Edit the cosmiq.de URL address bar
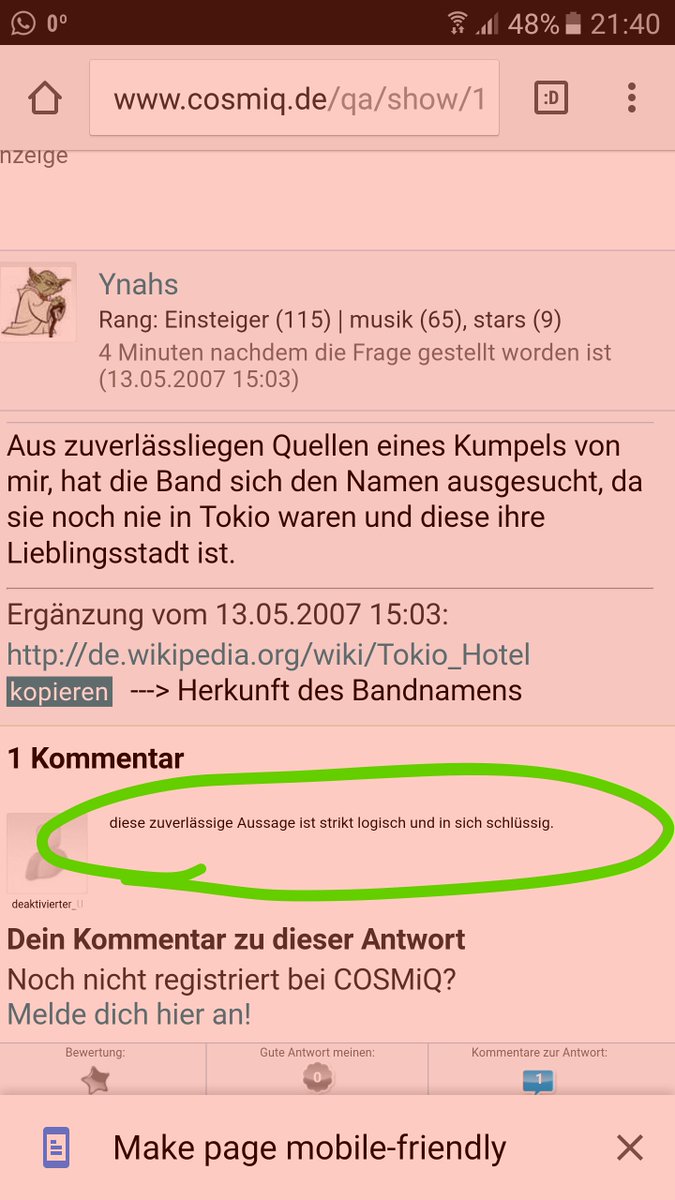 (295, 98)
